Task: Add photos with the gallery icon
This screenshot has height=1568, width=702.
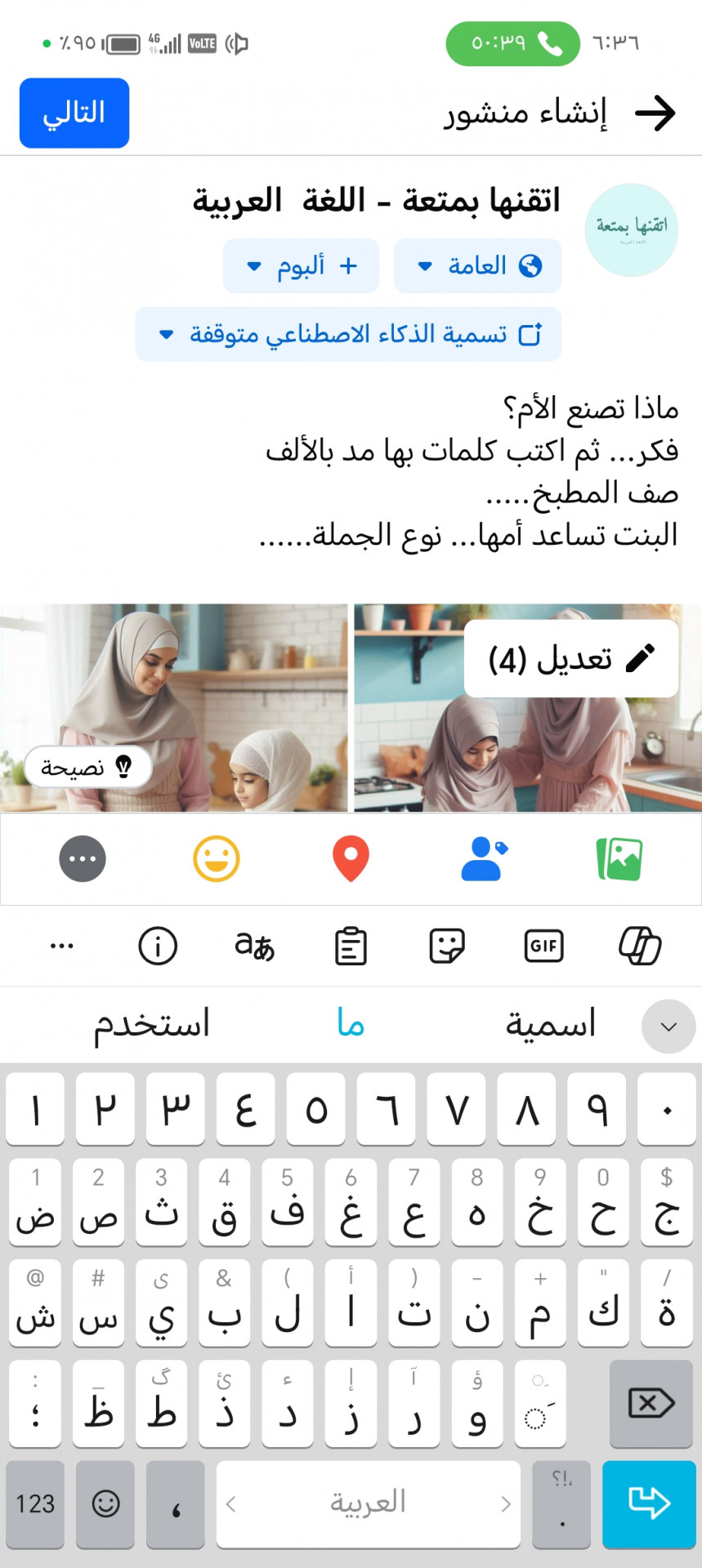Action: click(619, 859)
